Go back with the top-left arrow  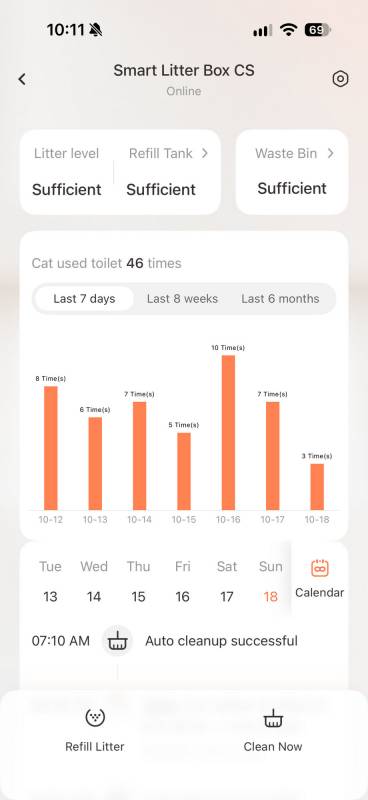tap(22, 79)
